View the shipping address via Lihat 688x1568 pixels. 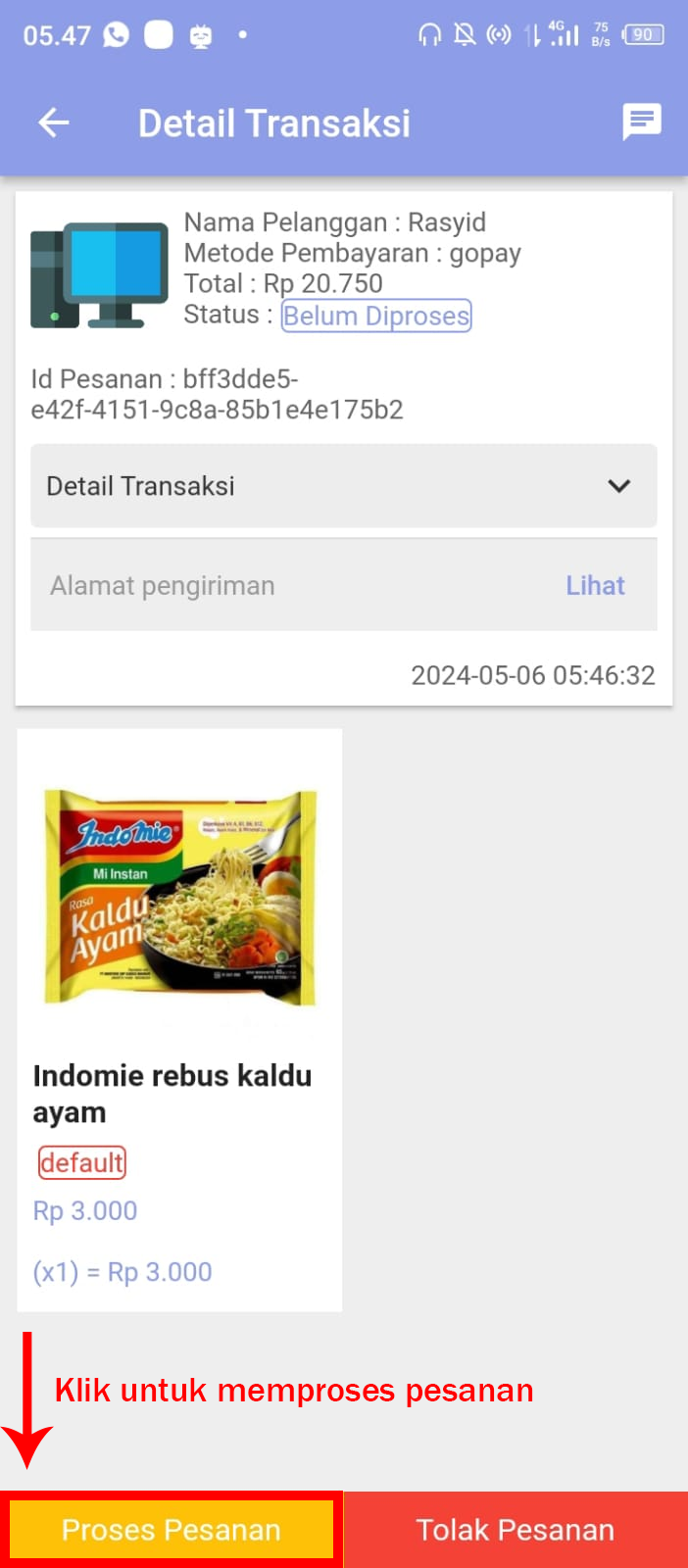pyautogui.click(x=595, y=585)
